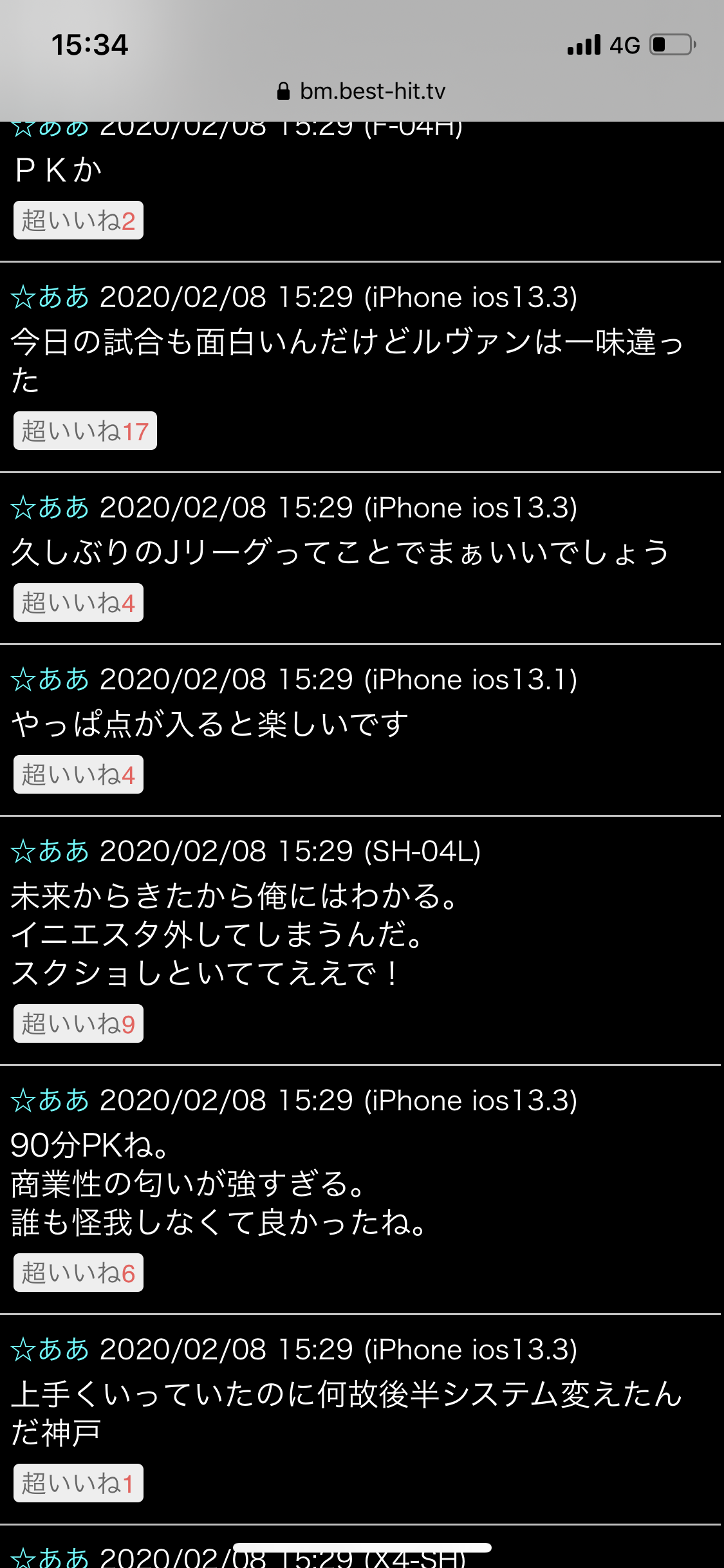The width and height of the screenshot is (724, 1568).
Task: Tap 超いいね on the ＰＫか comment
Action: tap(79, 221)
